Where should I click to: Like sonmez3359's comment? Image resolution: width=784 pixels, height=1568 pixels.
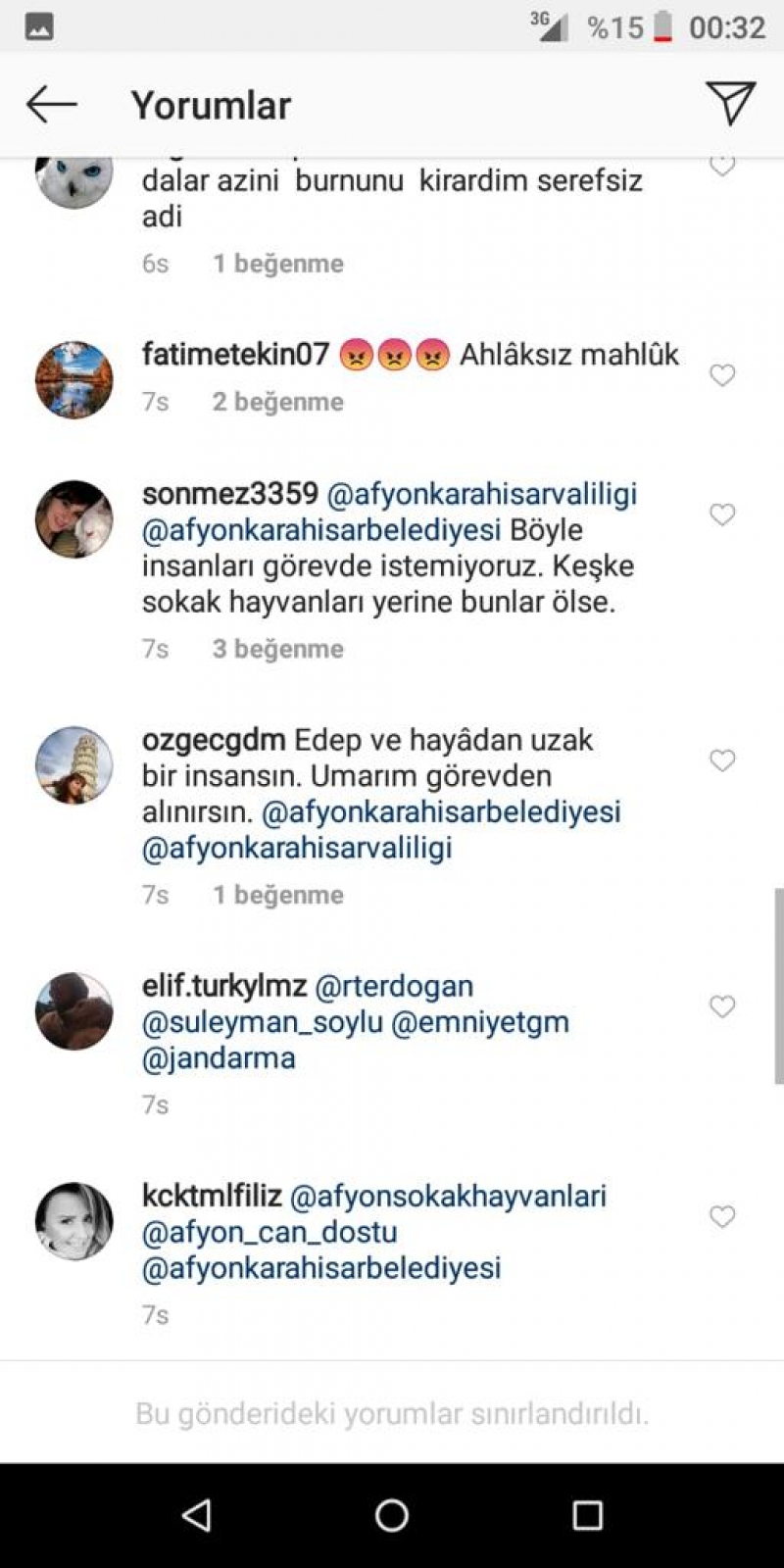(x=722, y=514)
